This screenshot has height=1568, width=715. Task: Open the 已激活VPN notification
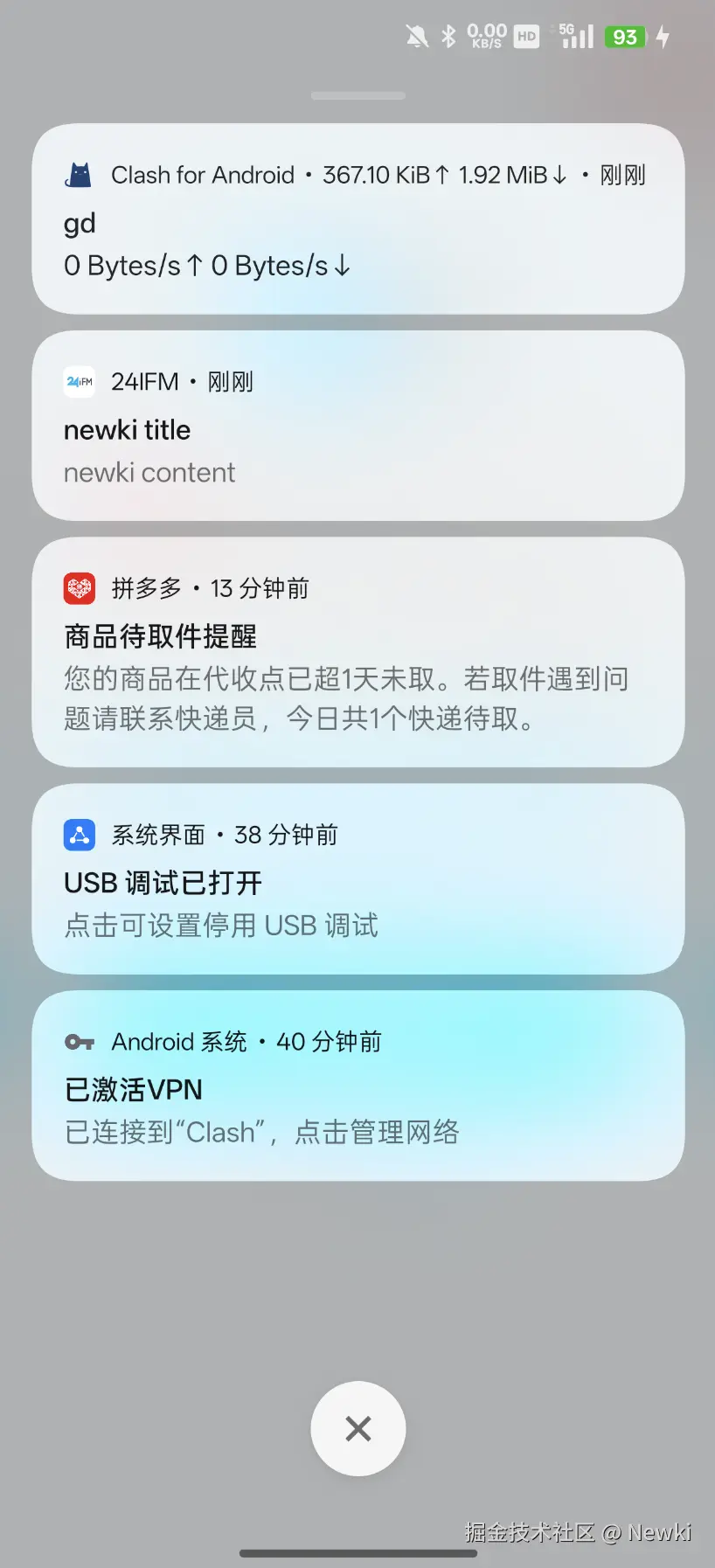[357, 1086]
